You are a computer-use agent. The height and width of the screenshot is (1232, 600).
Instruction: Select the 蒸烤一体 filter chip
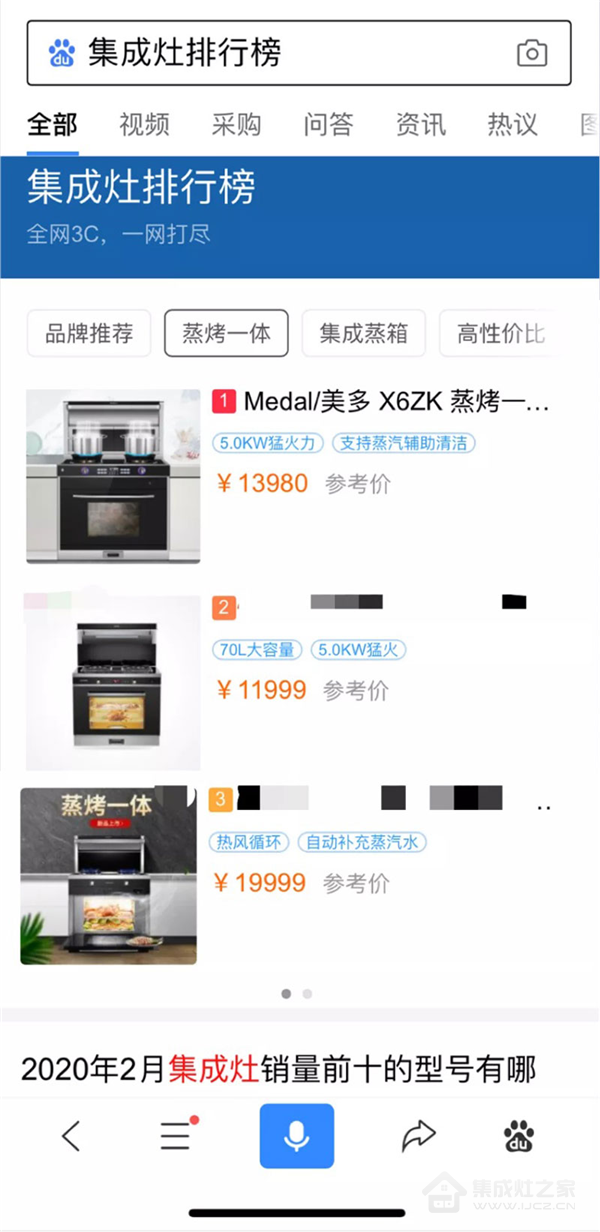click(226, 334)
